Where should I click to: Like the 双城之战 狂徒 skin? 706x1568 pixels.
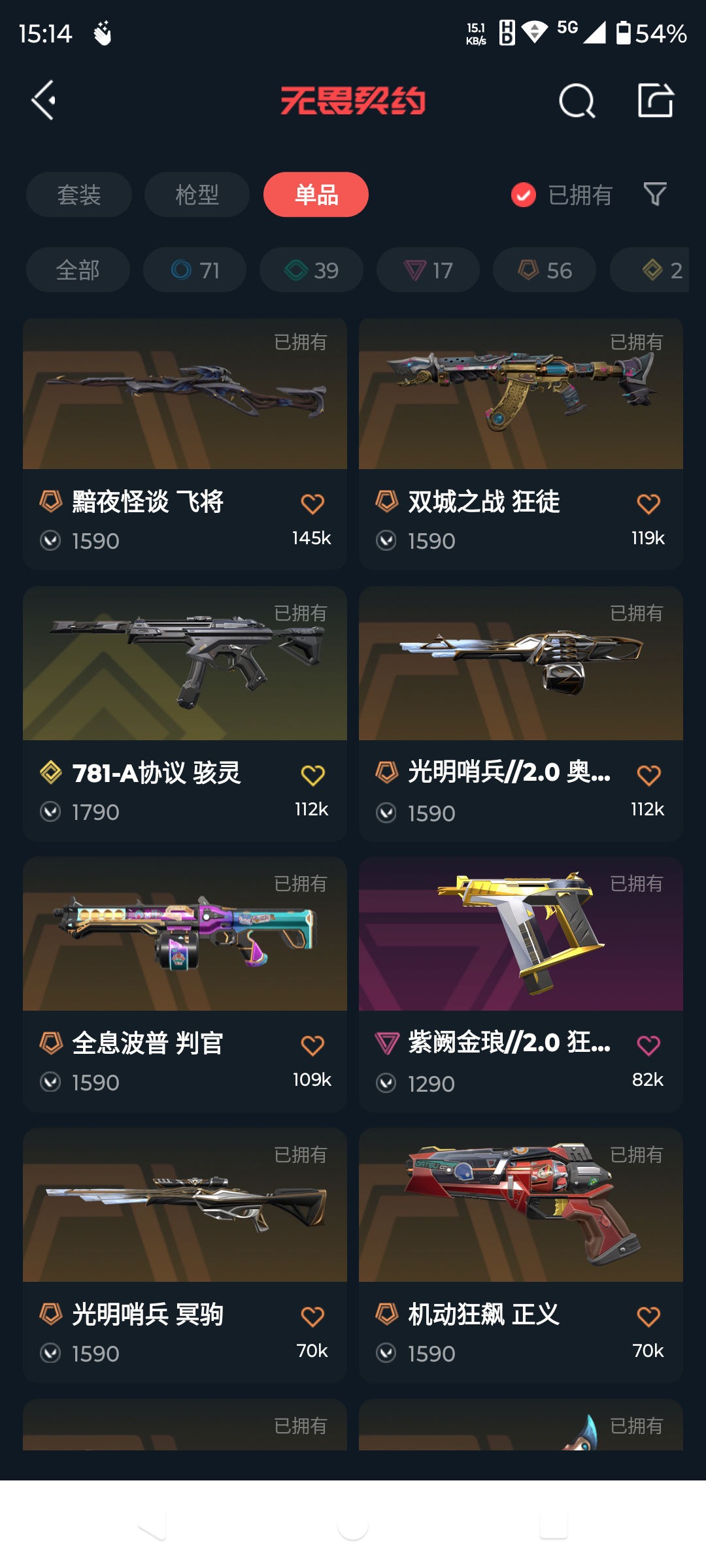point(648,504)
